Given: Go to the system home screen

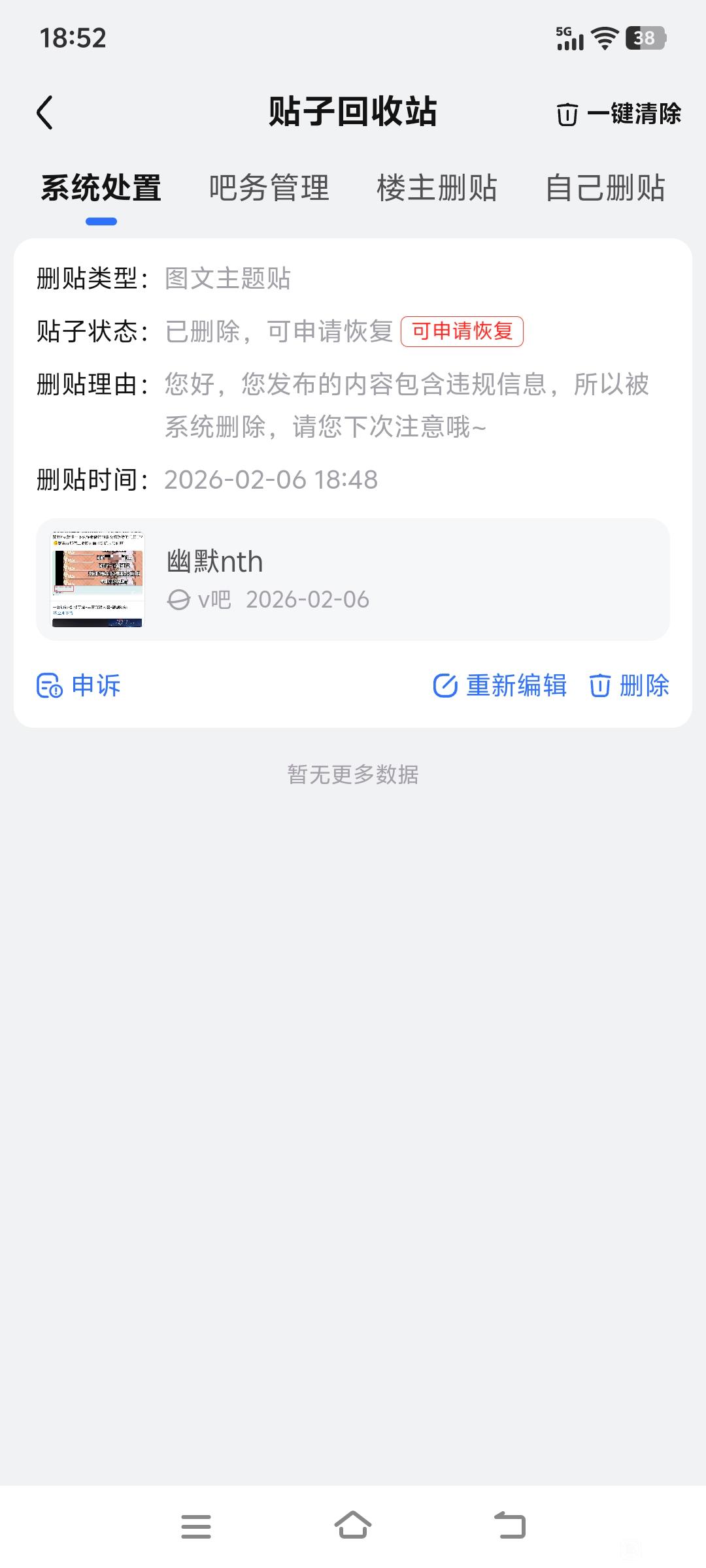Looking at the screenshot, I should click(353, 1527).
